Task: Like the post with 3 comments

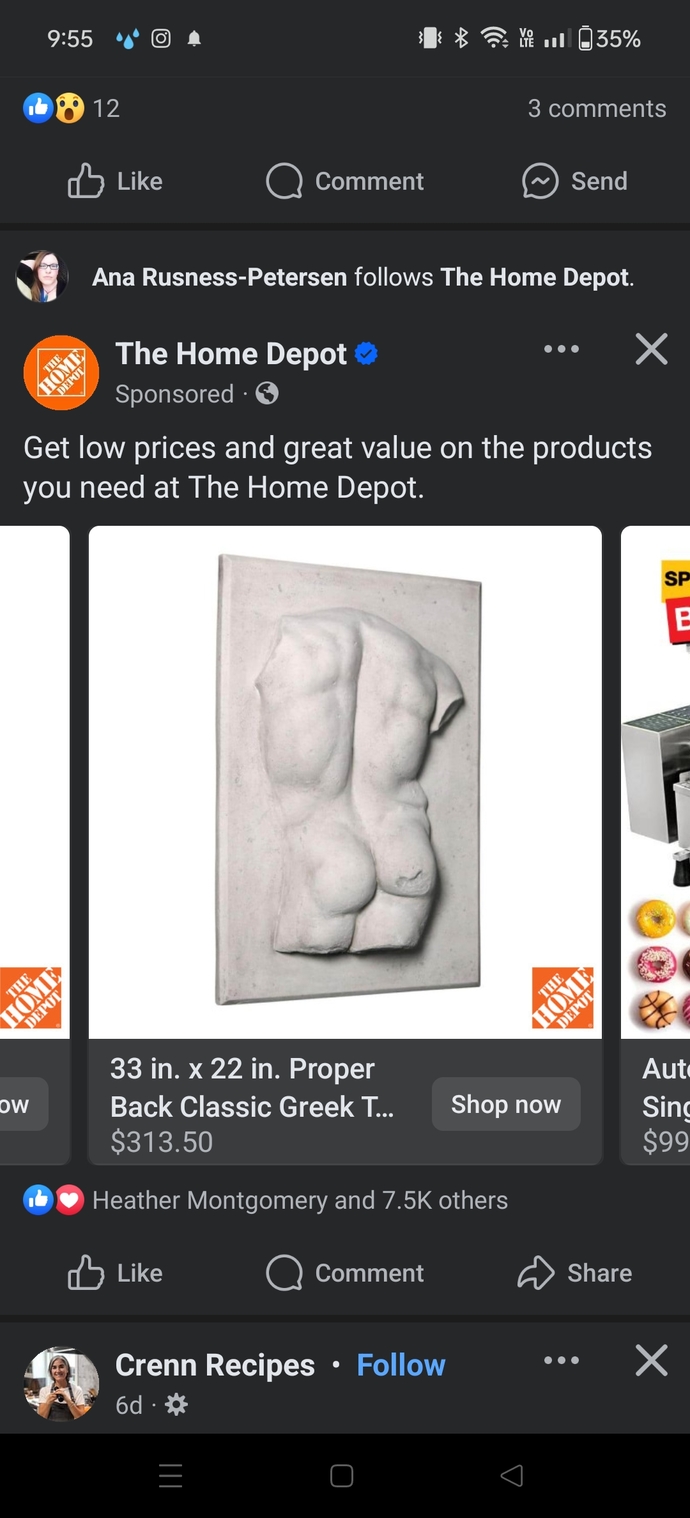Action: point(114,181)
